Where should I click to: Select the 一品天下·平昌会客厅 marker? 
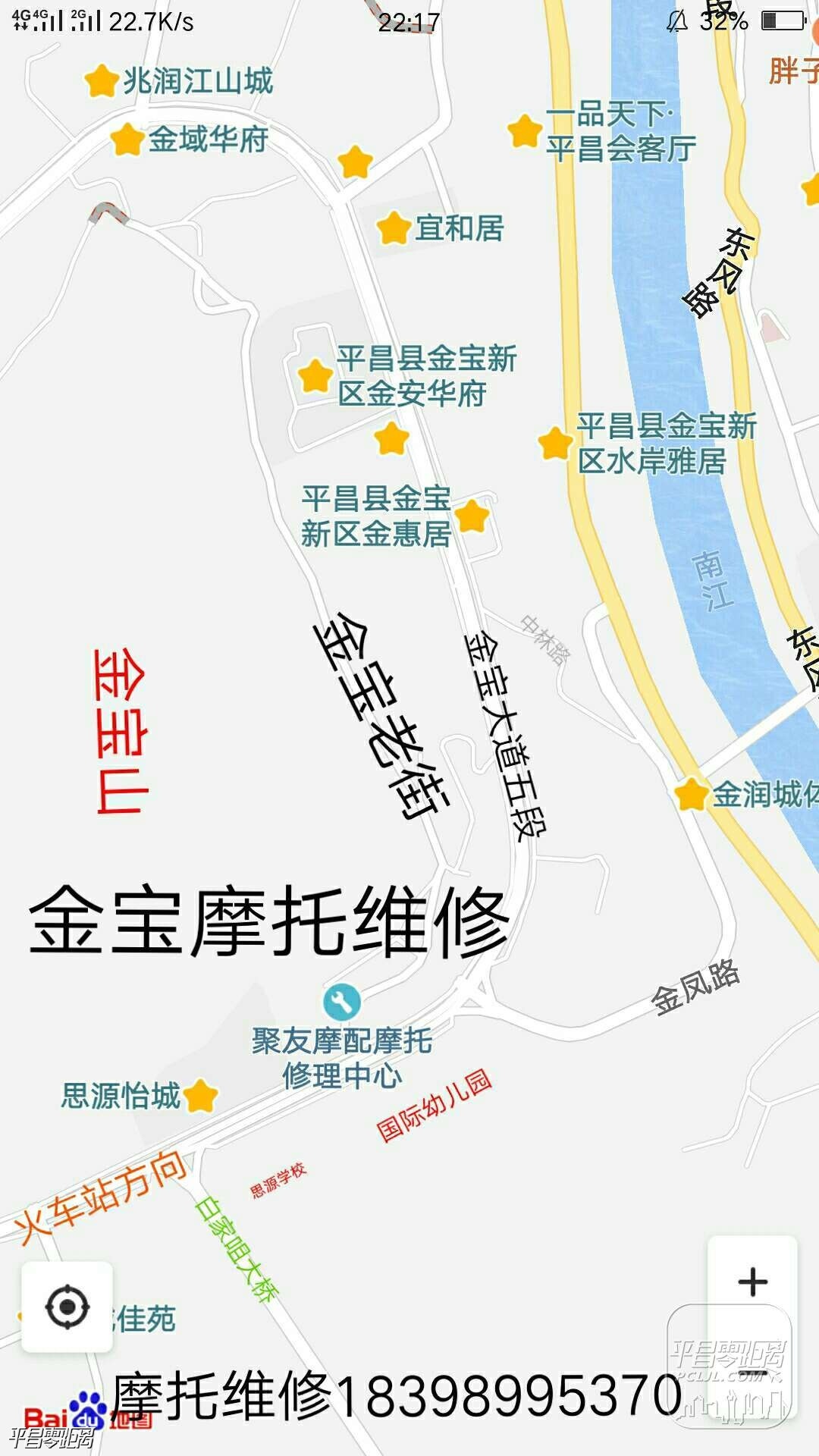524,131
